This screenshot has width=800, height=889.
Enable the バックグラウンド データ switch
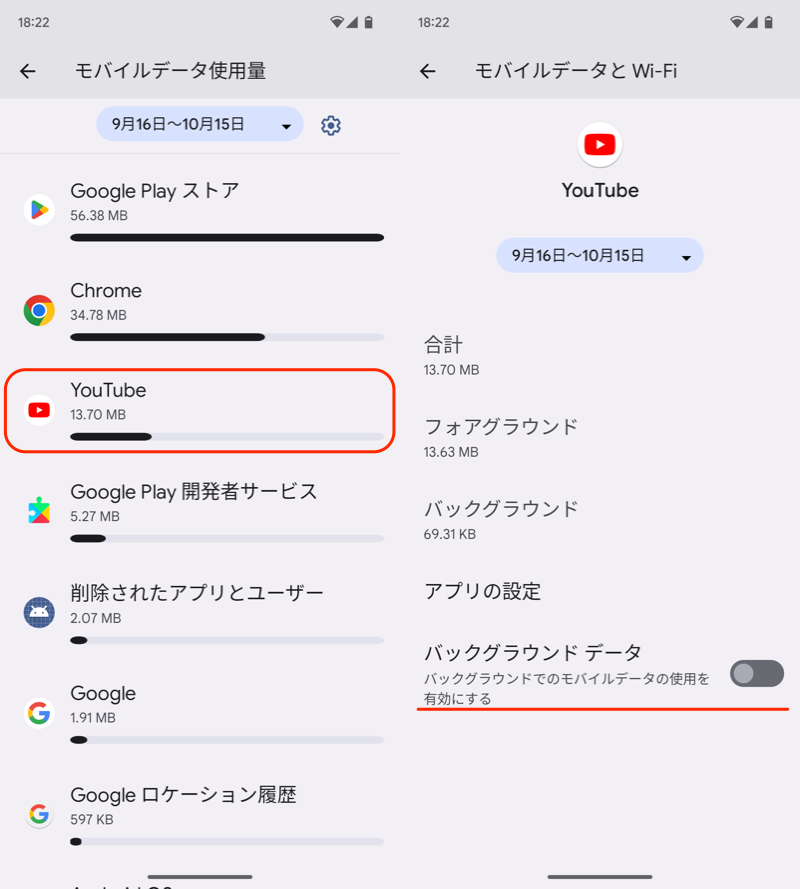756,674
